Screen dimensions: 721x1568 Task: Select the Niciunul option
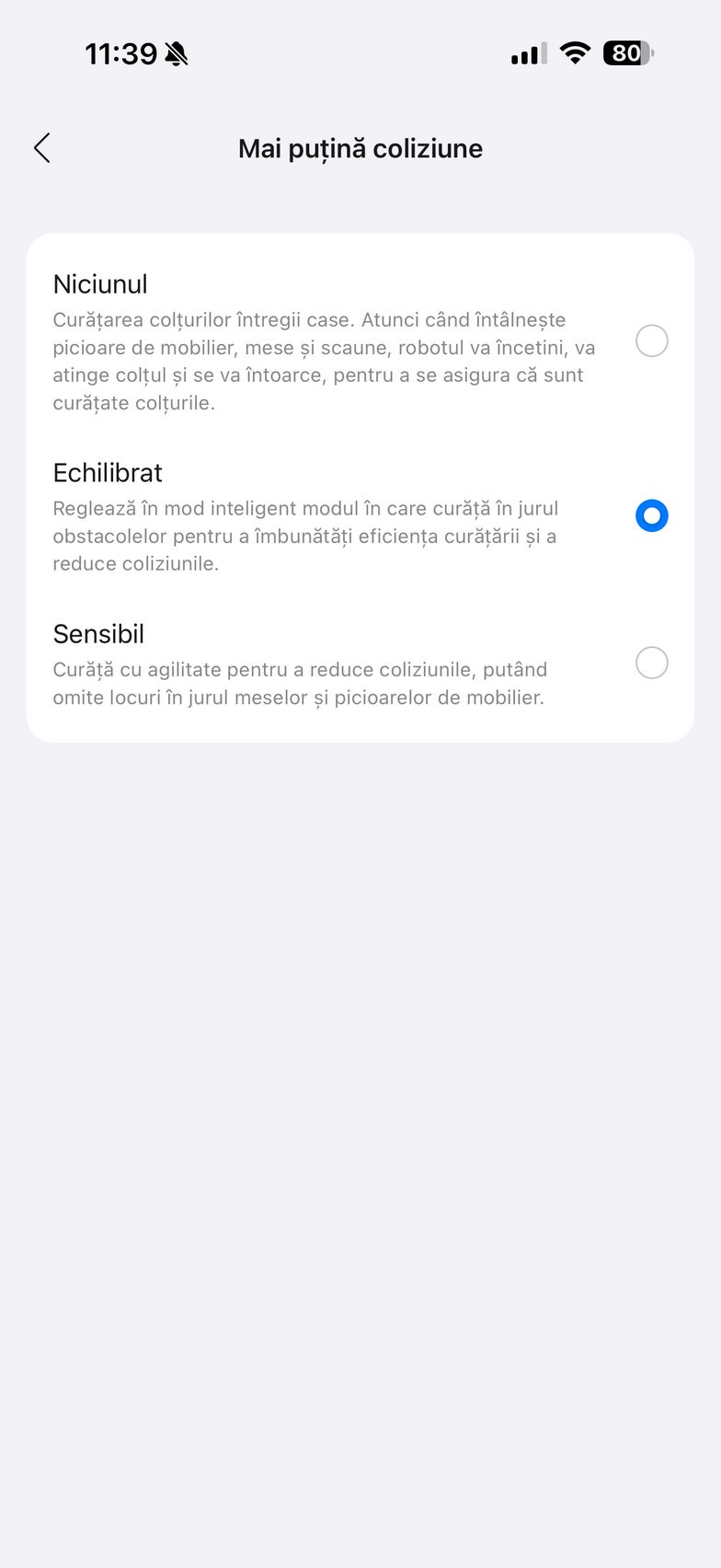click(x=651, y=341)
